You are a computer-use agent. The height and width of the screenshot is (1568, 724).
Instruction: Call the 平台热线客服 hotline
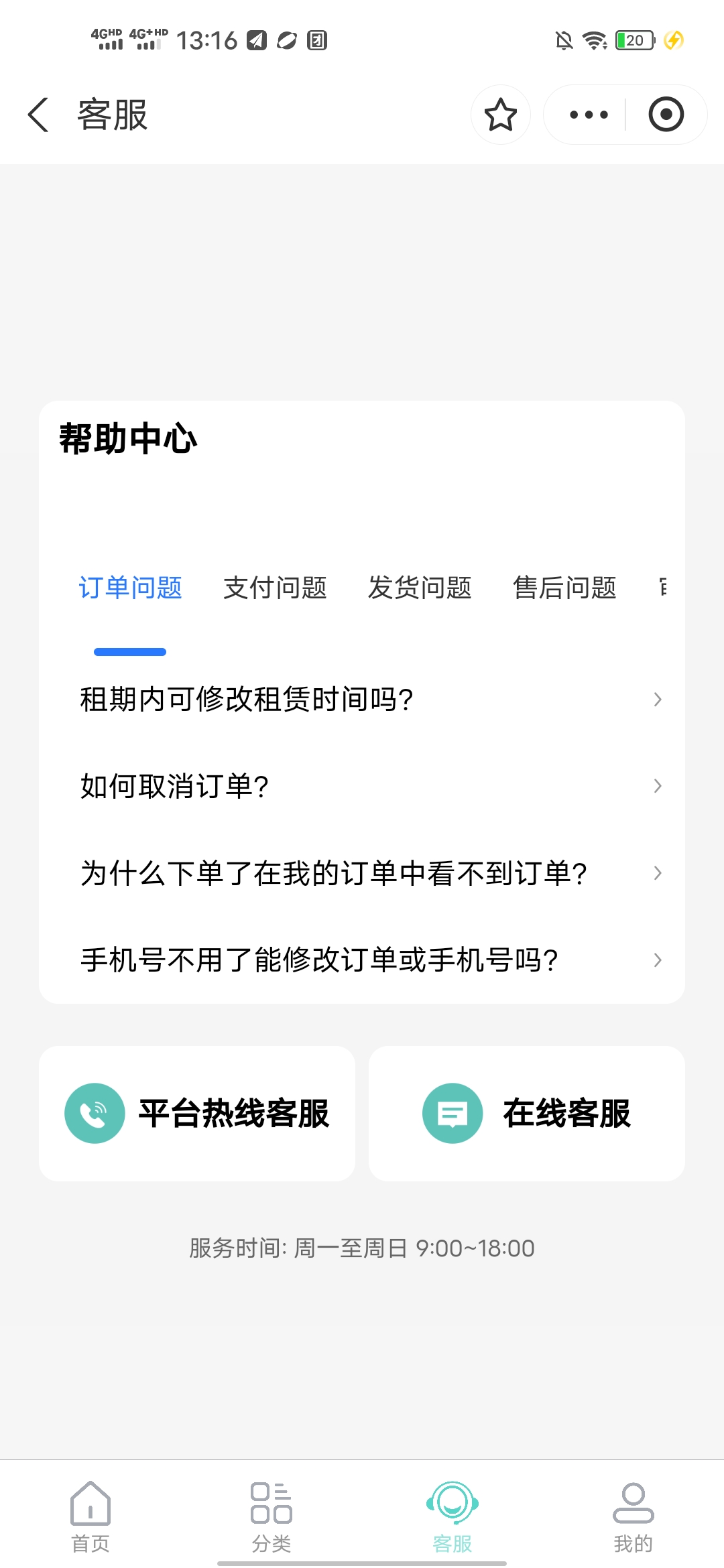pos(197,1113)
